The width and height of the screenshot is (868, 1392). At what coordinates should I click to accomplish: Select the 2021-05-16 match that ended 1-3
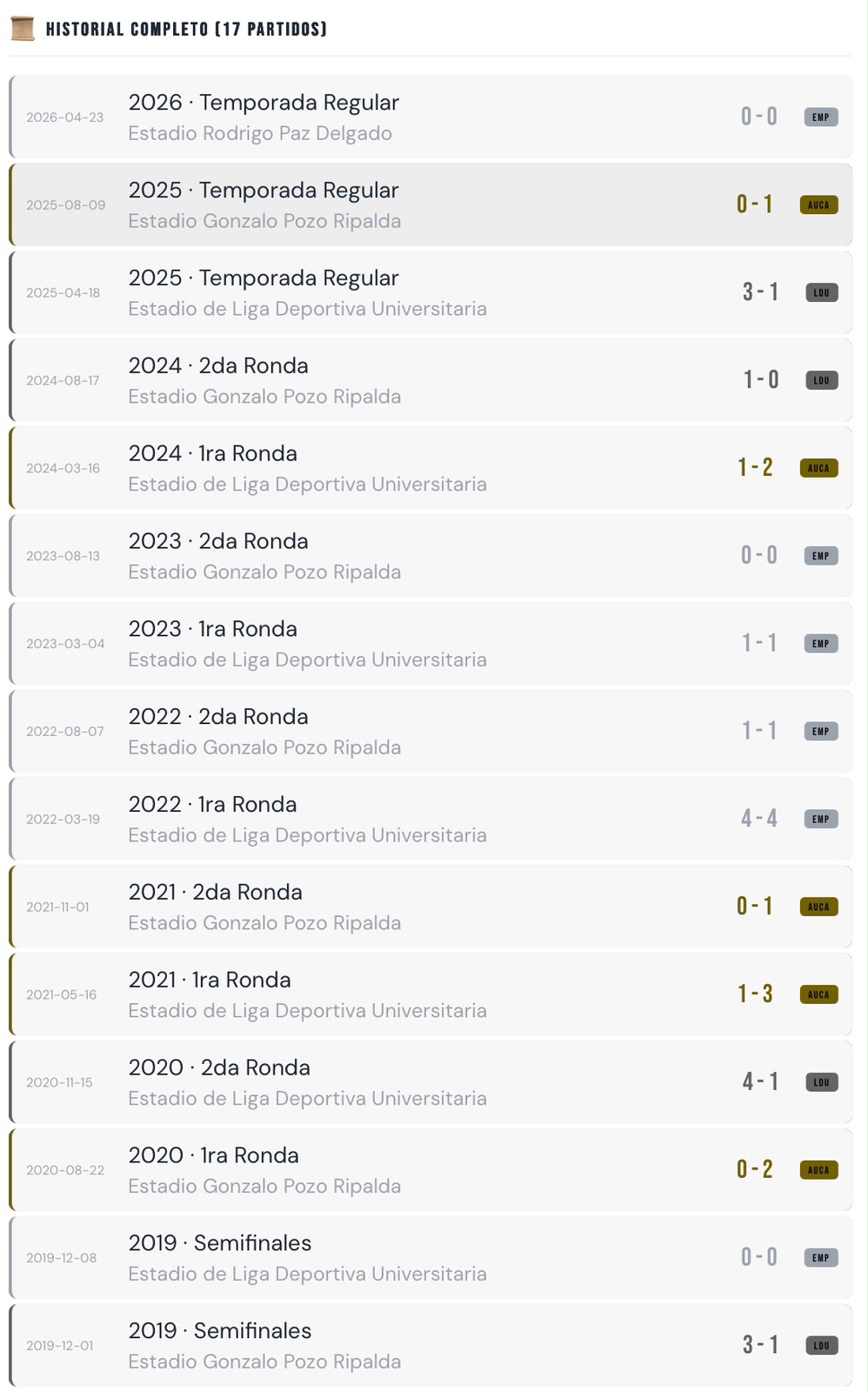[431, 994]
